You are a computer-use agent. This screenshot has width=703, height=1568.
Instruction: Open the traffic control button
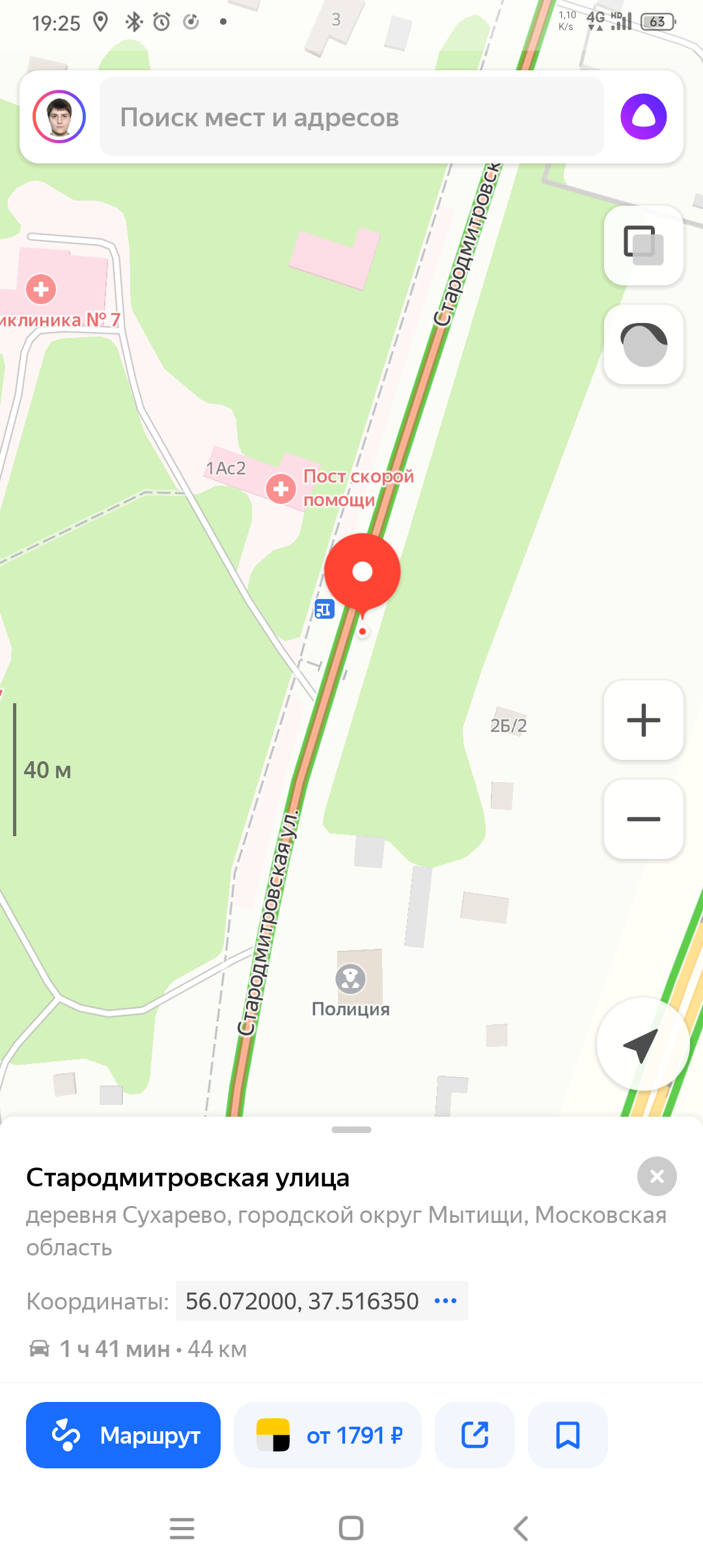click(643, 344)
